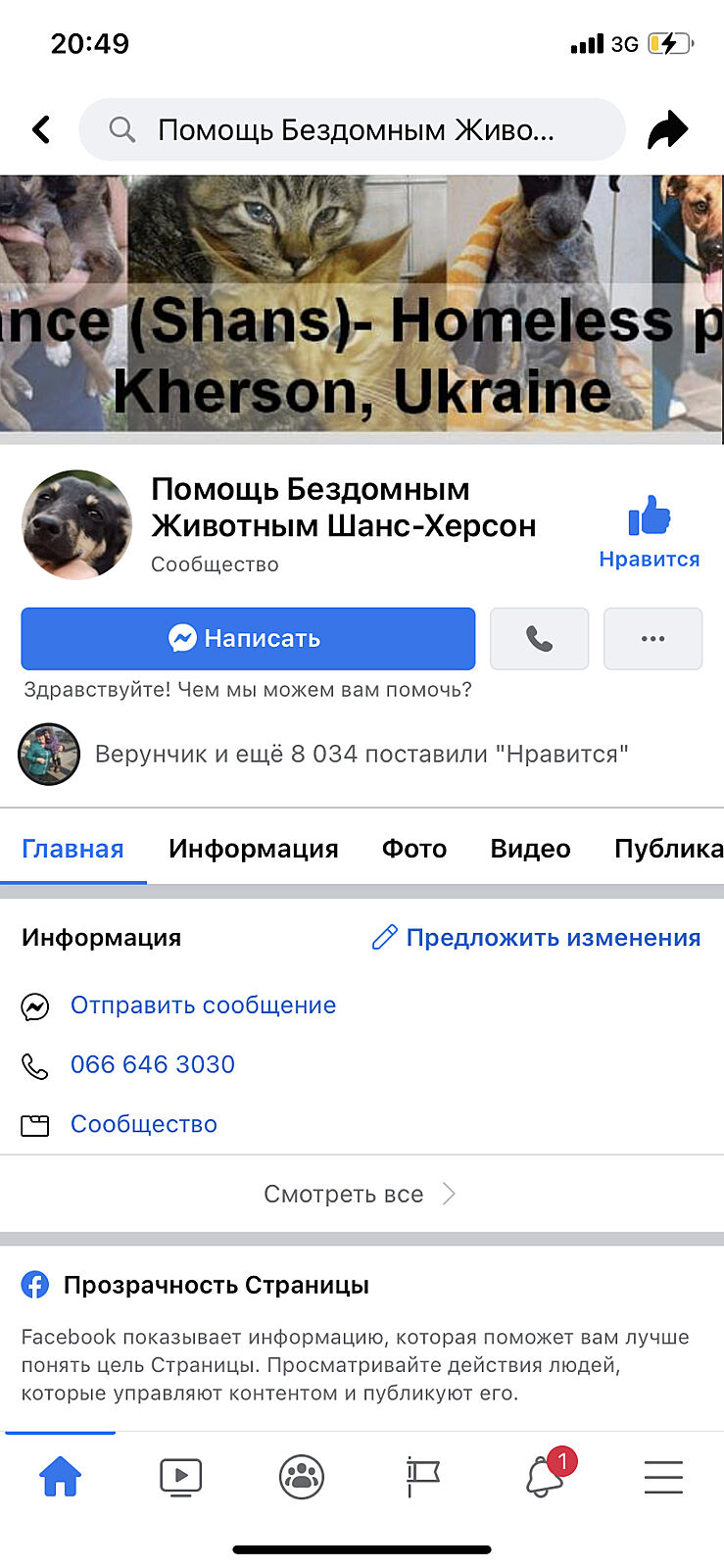Share this page via the arrow icon
Screen dimensions: 724x1568
[x=668, y=129]
